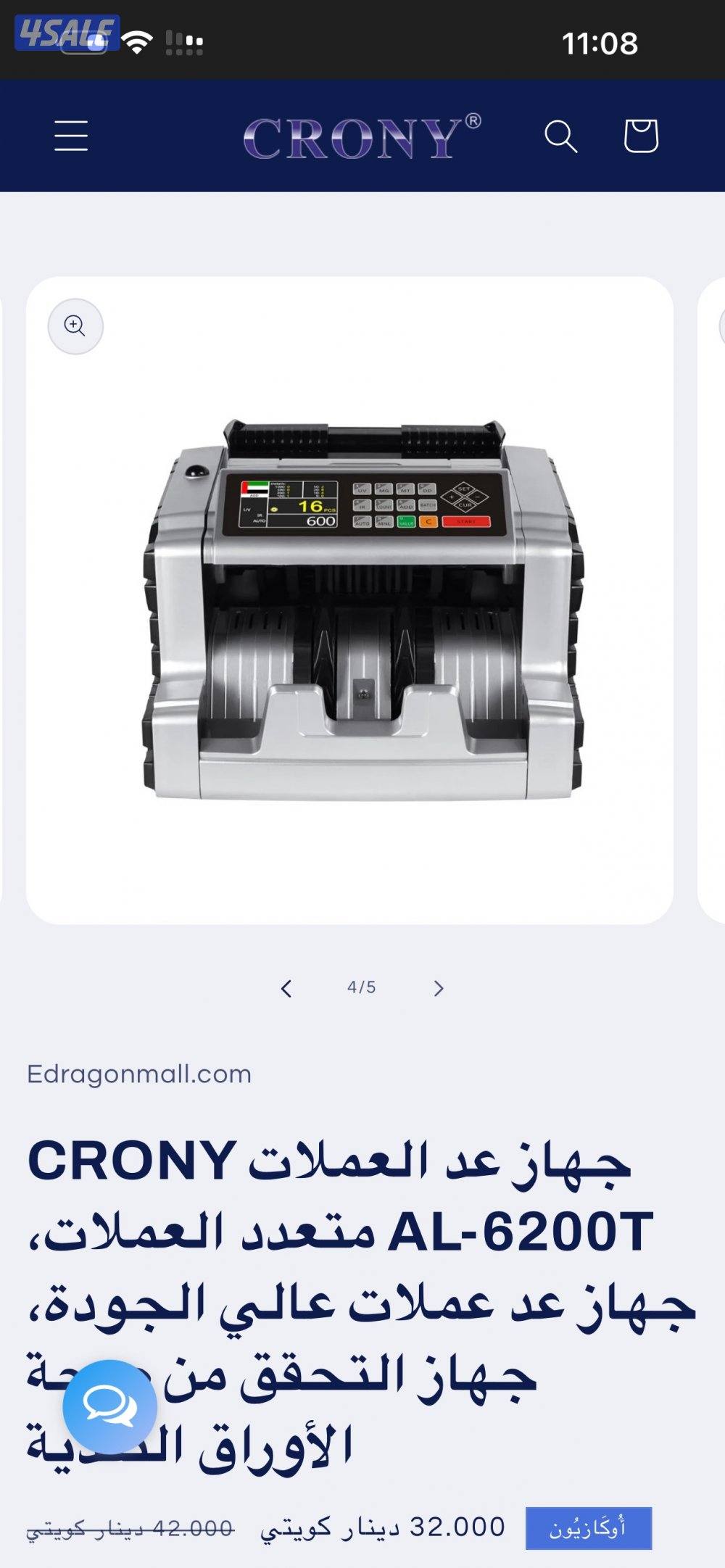This screenshot has width=725, height=1568.
Task: Open the money counter product photo
Action: click(x=362, y=609)
